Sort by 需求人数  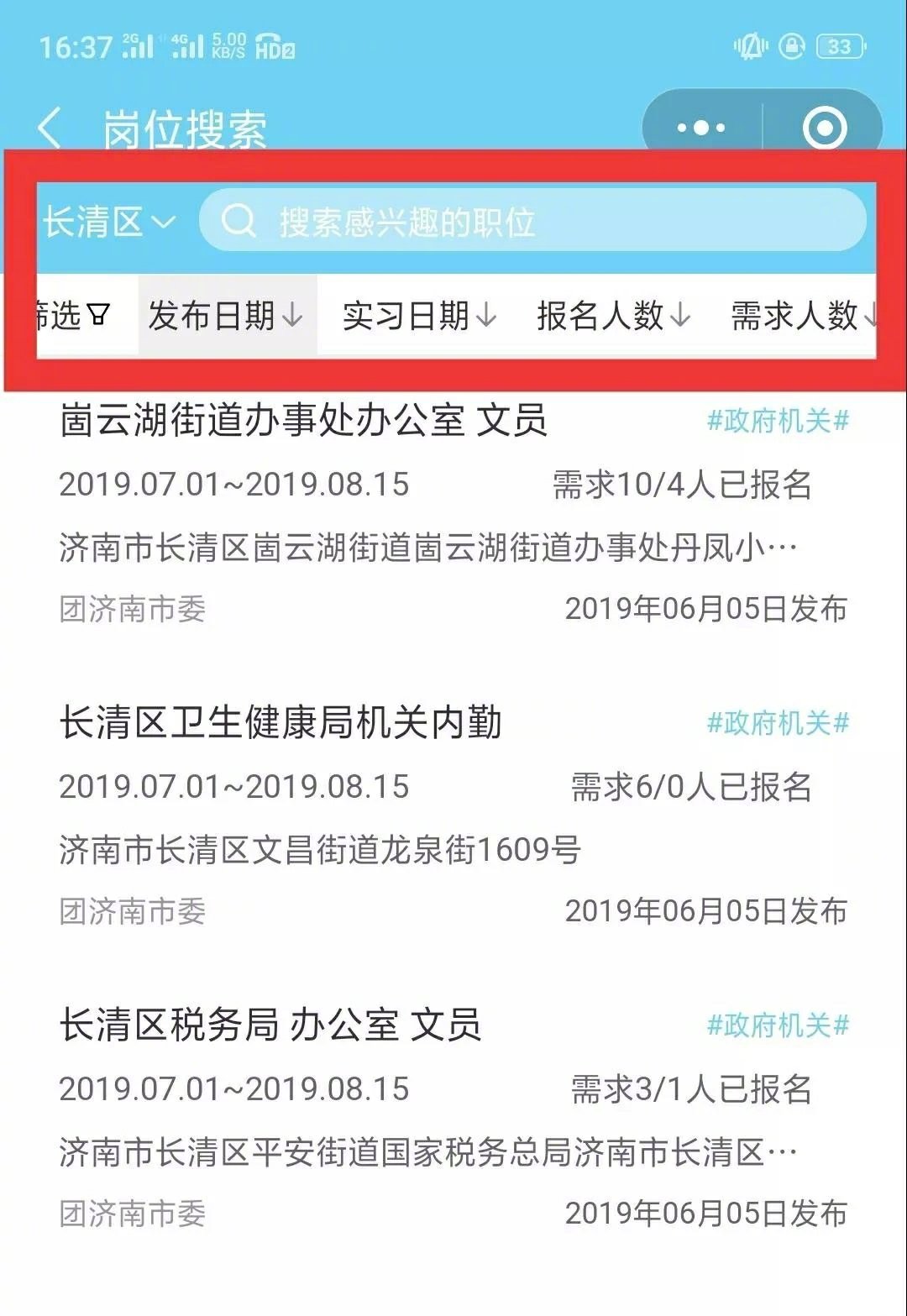pyautogui.click(x=802, y=316)
